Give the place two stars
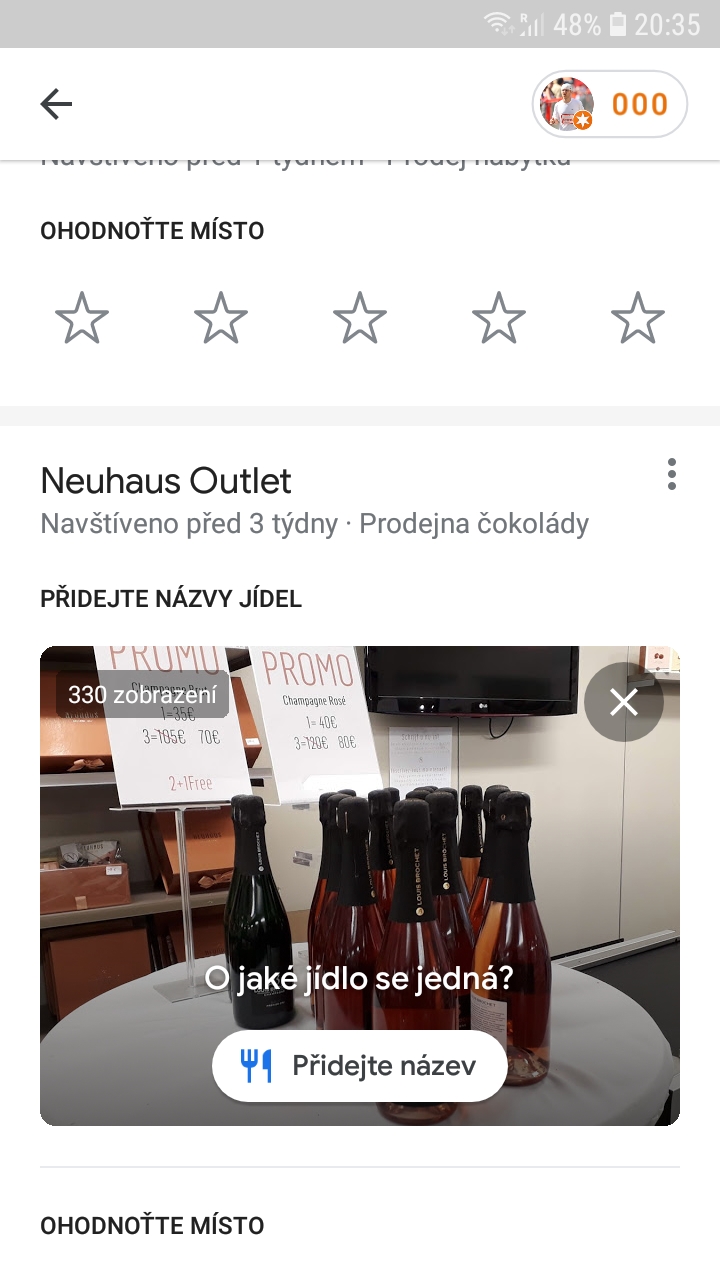Image resolution: width=720 pixels, height=1280 pixels. (x=221, y=319)
